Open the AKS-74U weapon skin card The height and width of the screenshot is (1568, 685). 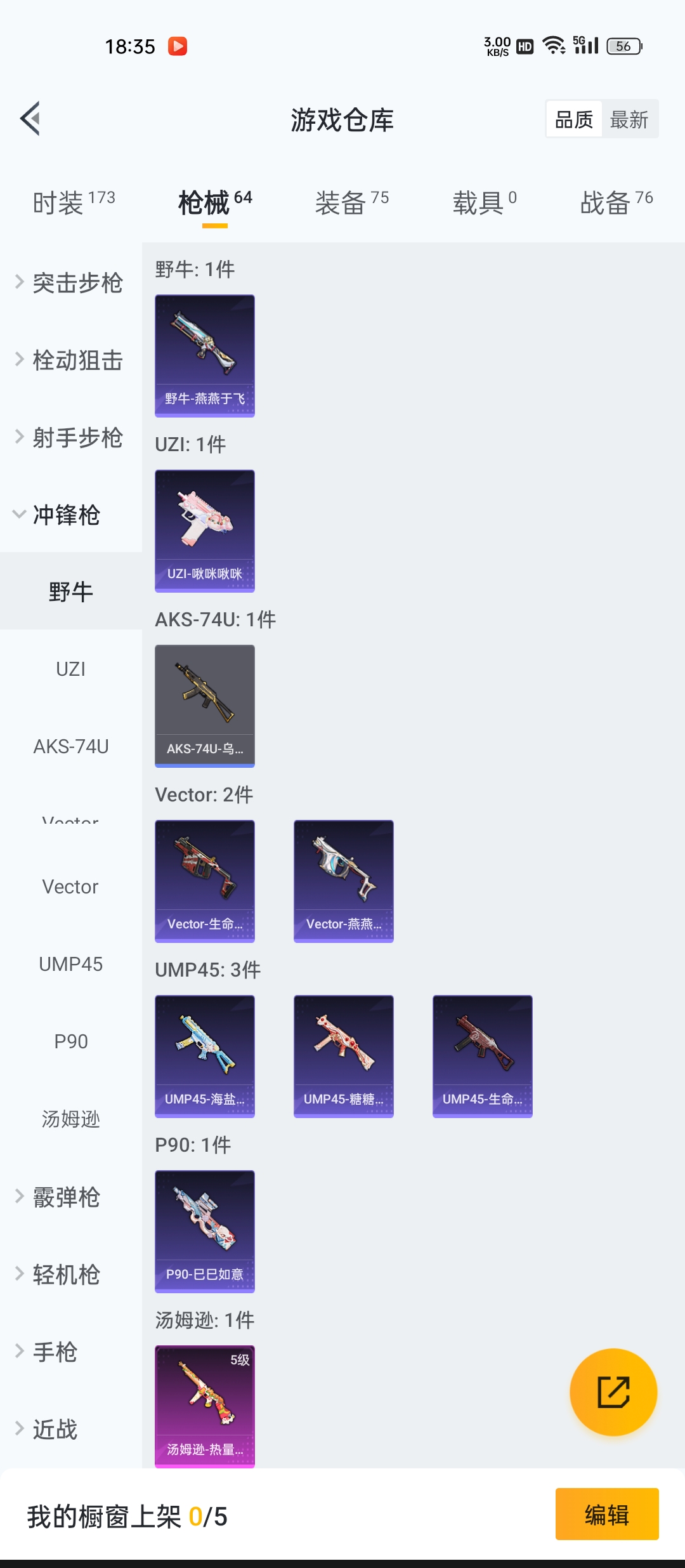[204, 706]
